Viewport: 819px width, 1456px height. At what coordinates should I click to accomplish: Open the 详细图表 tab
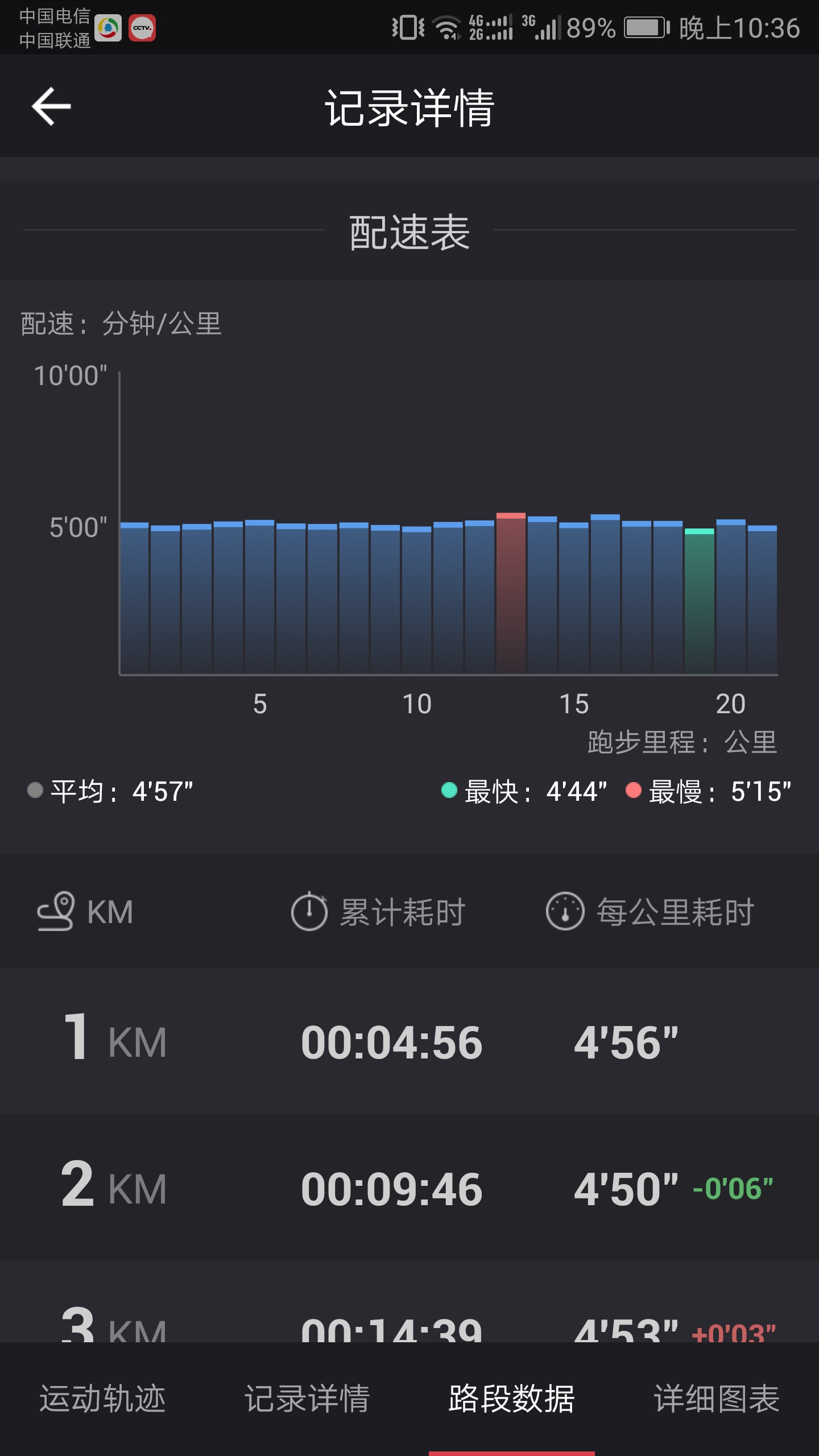click(x=717, y=1399)
